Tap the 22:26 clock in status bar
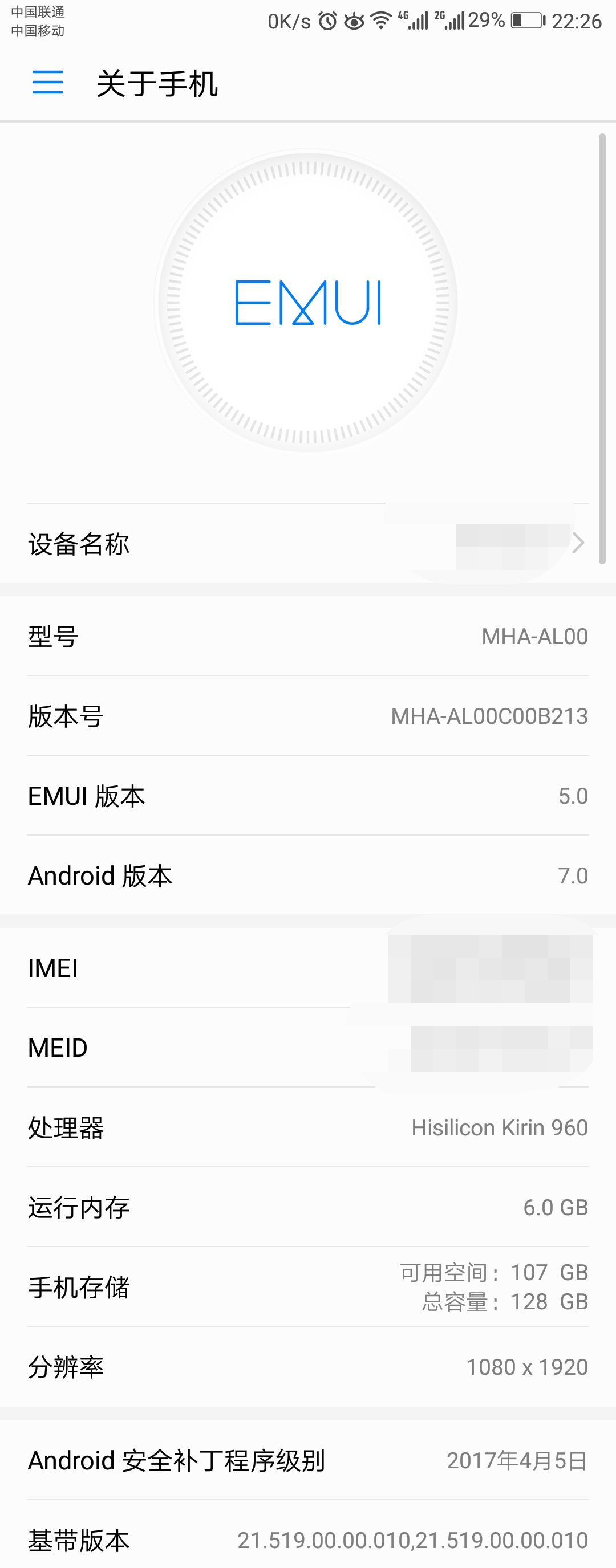 (x=578, y=20)
